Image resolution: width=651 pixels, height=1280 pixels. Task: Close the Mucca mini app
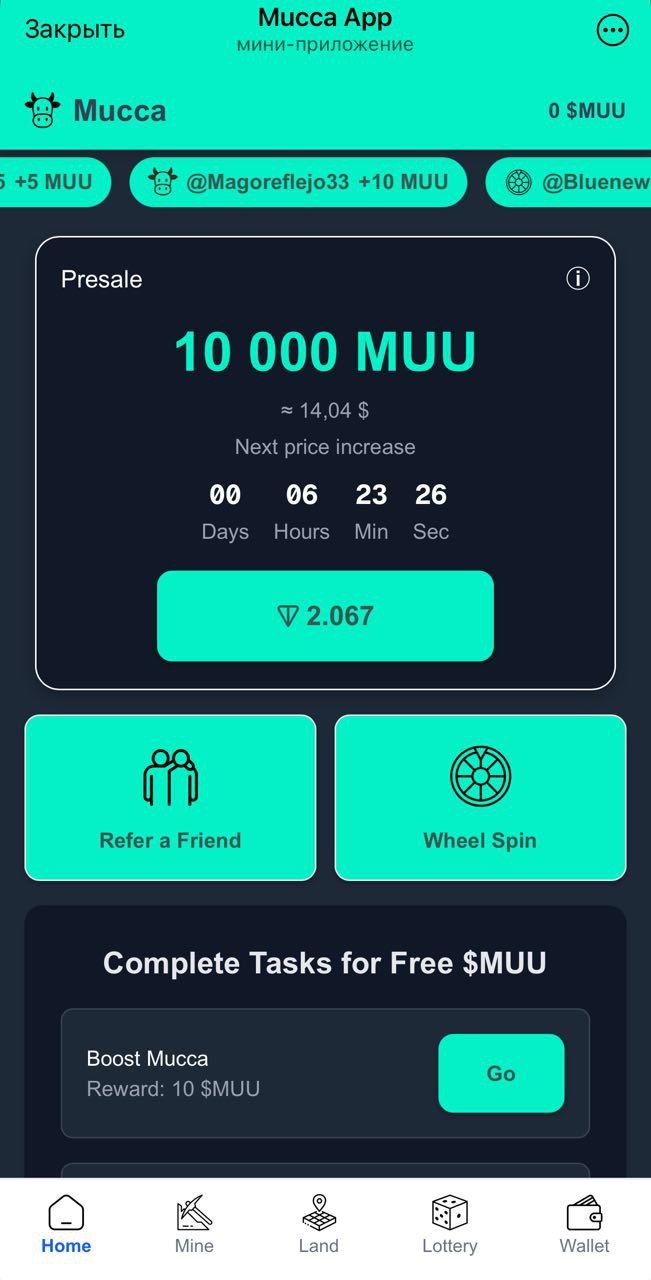point(75,30)
